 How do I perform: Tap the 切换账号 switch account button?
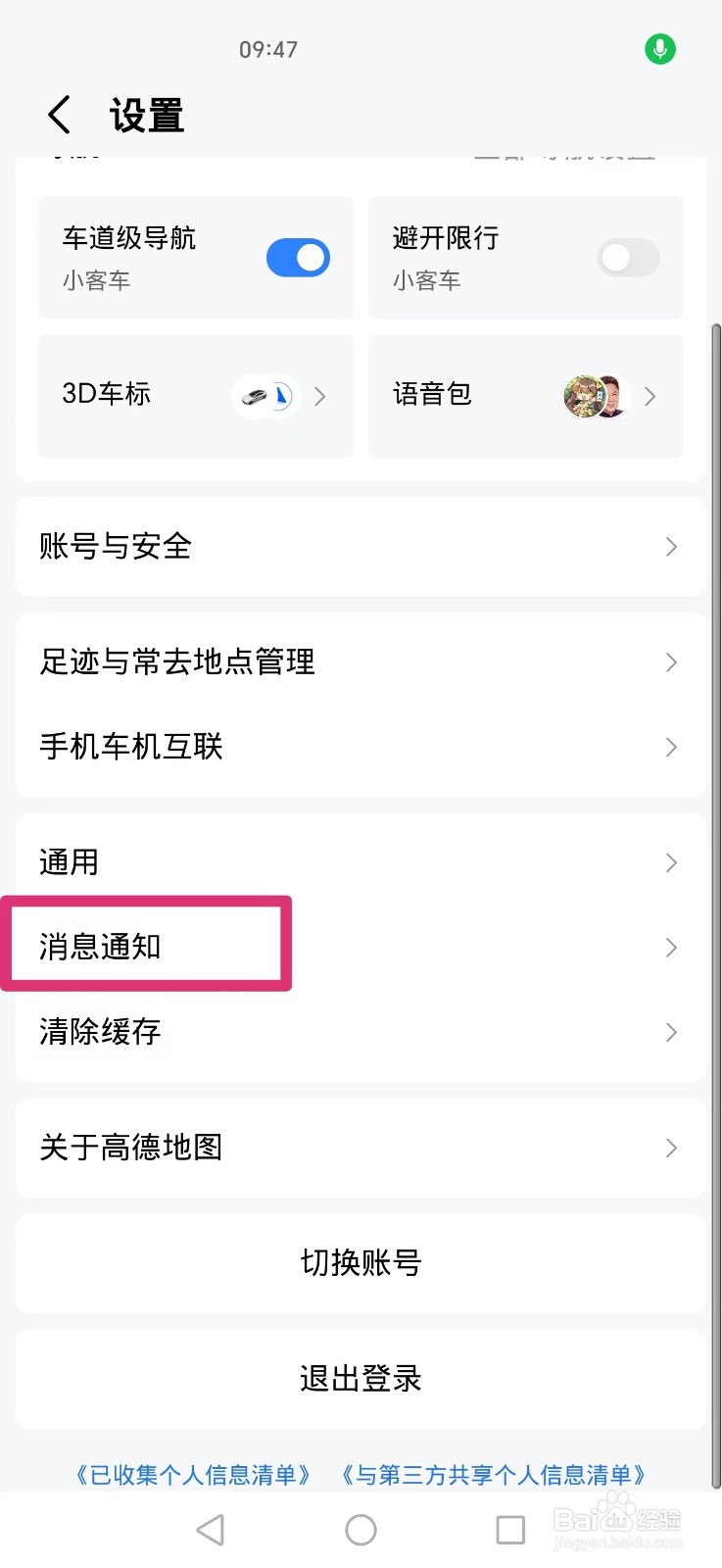coord(361,1263)
